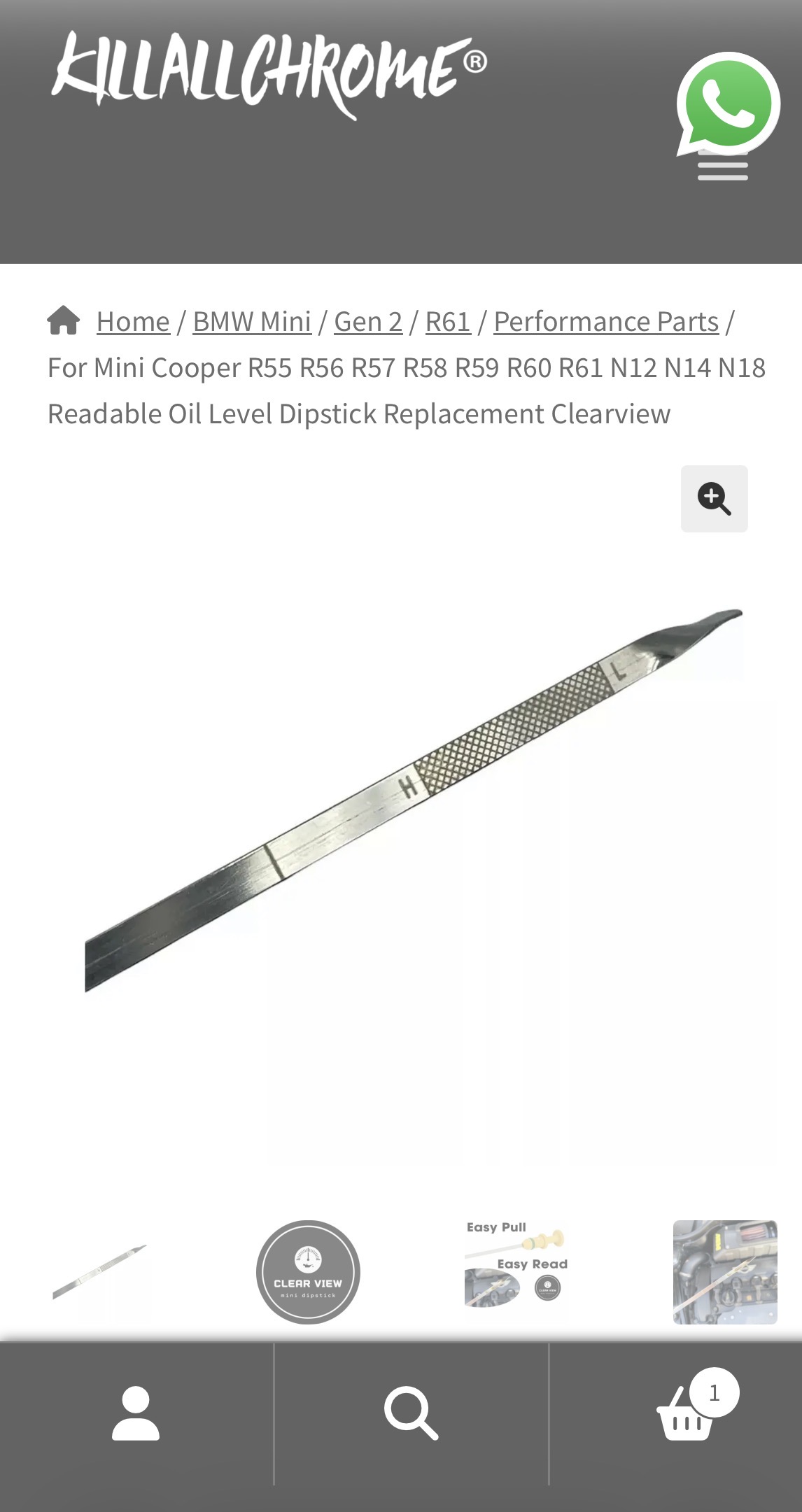Zoom the product image with magnifier
Screen dimensions: 802x1512
(x=714, y=499)
